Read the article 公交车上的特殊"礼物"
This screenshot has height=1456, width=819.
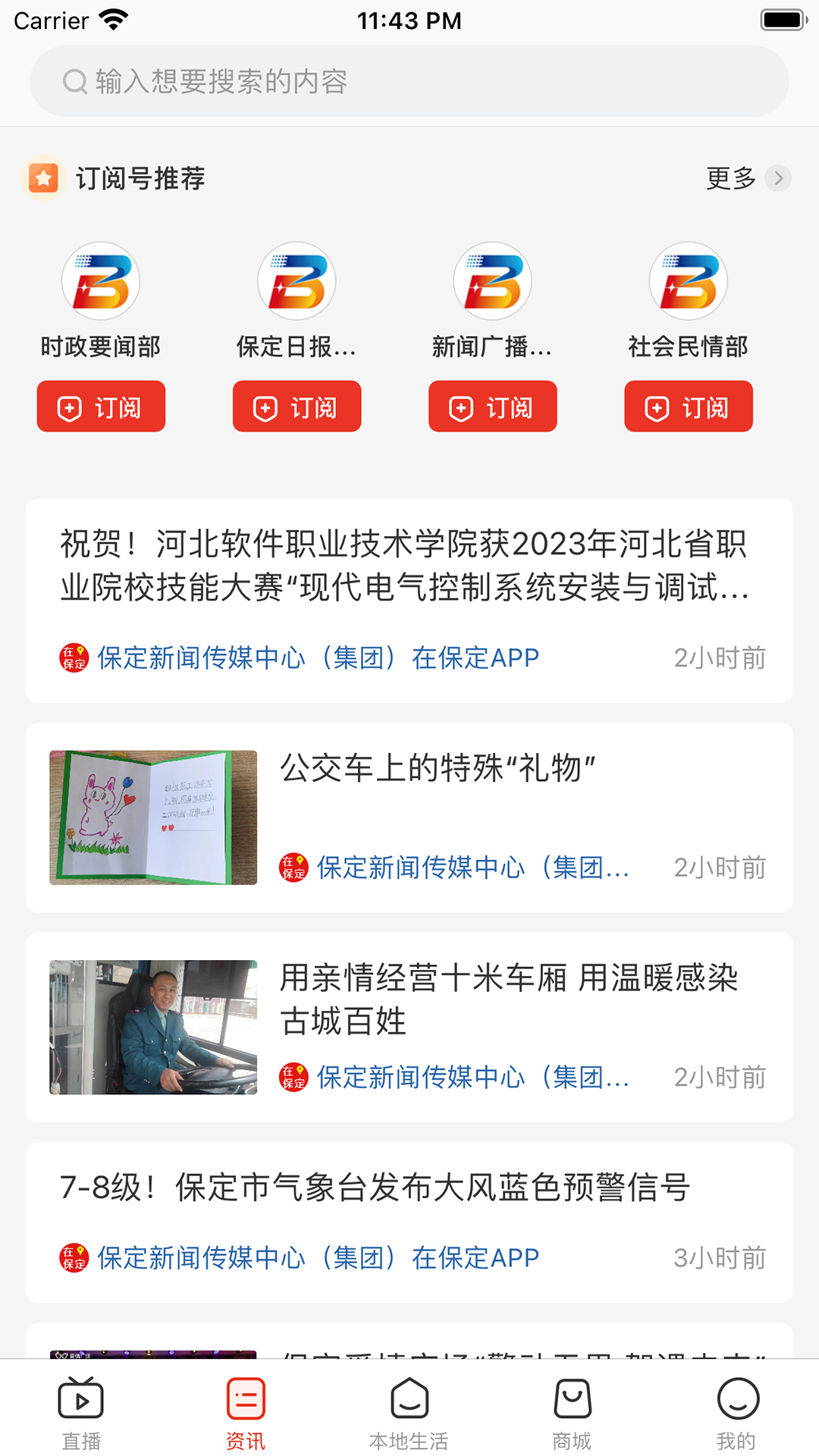tap(438, 769)
